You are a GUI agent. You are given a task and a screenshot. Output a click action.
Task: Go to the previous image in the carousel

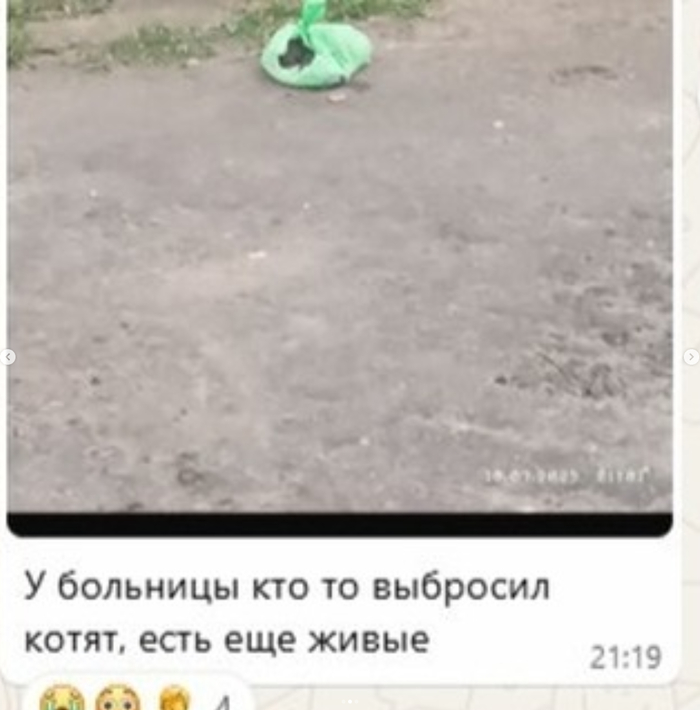click(x=8, y=357)
